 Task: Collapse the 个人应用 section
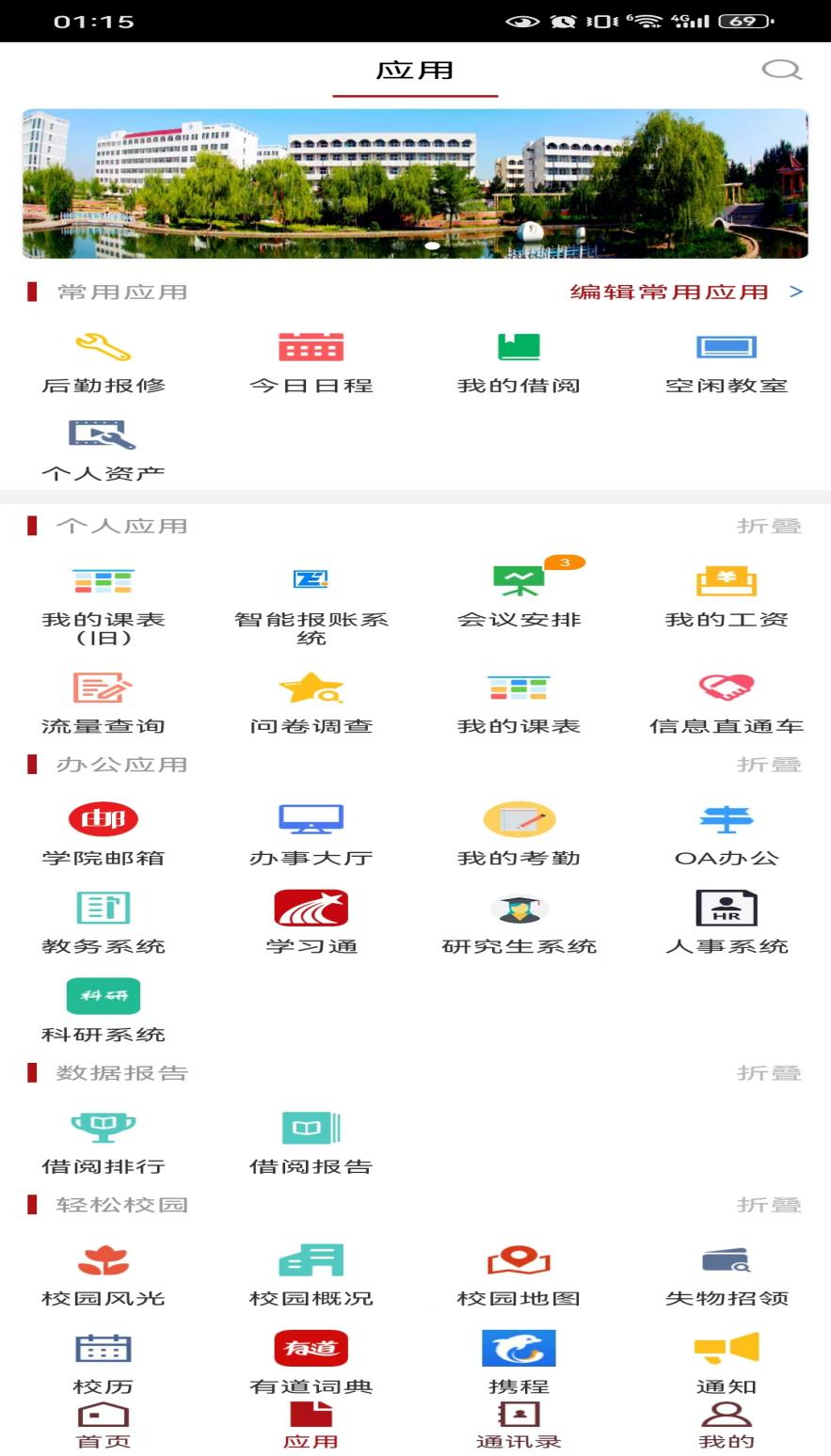769,526
